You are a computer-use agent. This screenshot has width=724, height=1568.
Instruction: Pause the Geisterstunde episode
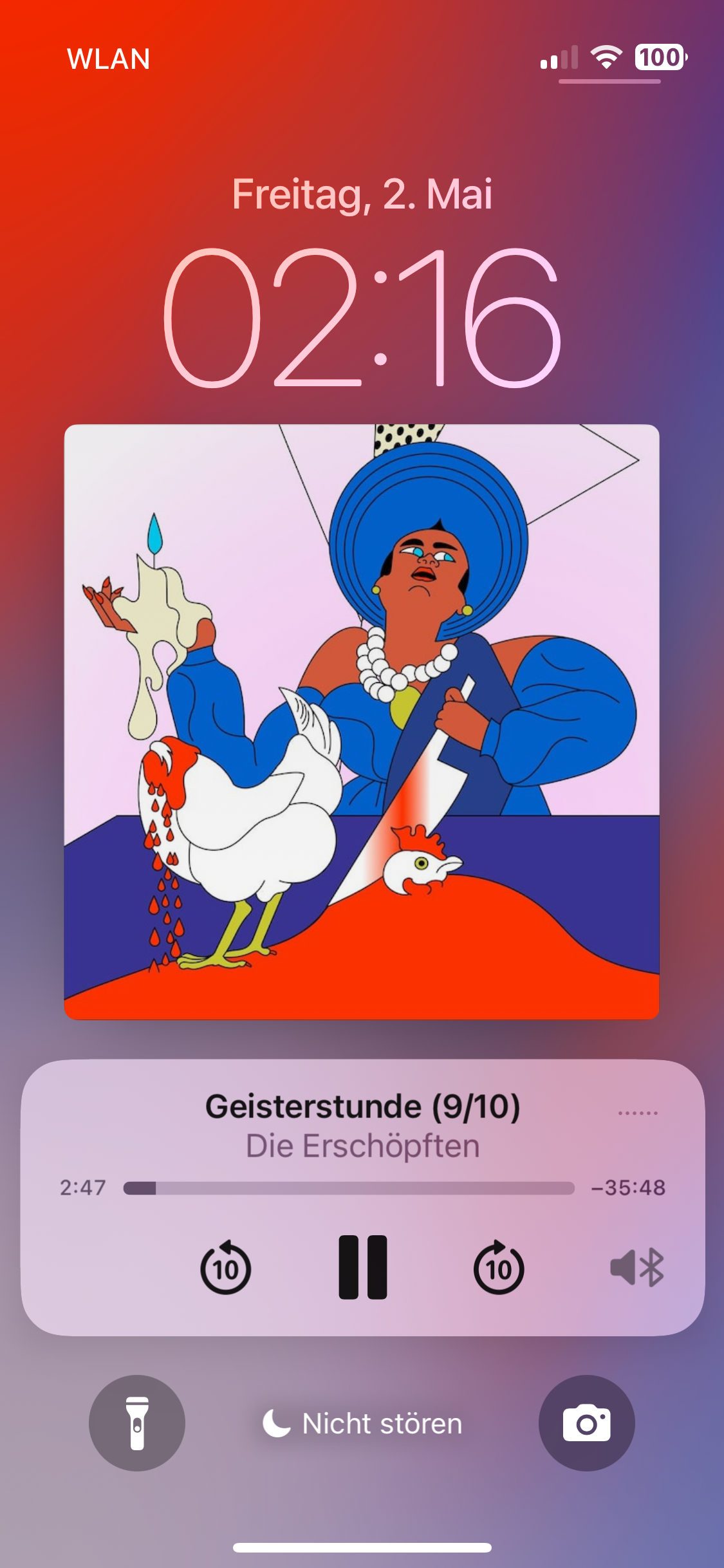[x=362, y=1267]
